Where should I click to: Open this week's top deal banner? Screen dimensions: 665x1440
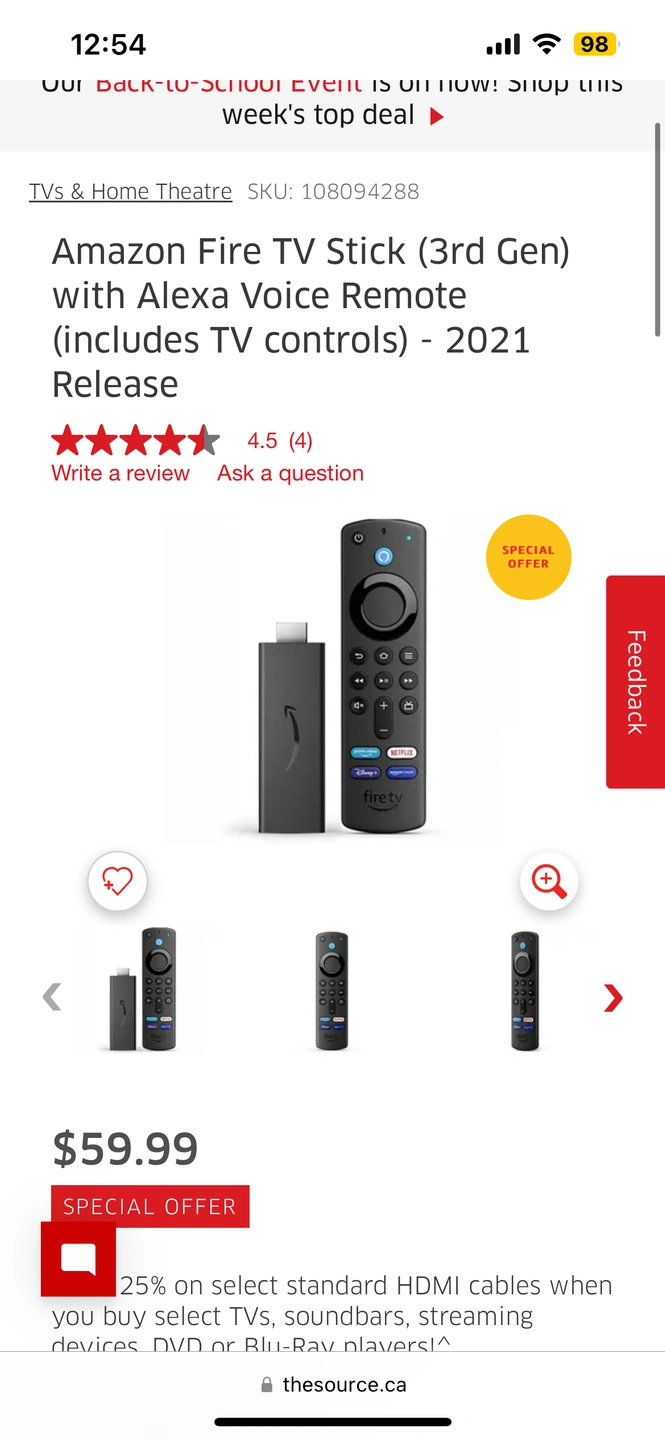point(332,115)
